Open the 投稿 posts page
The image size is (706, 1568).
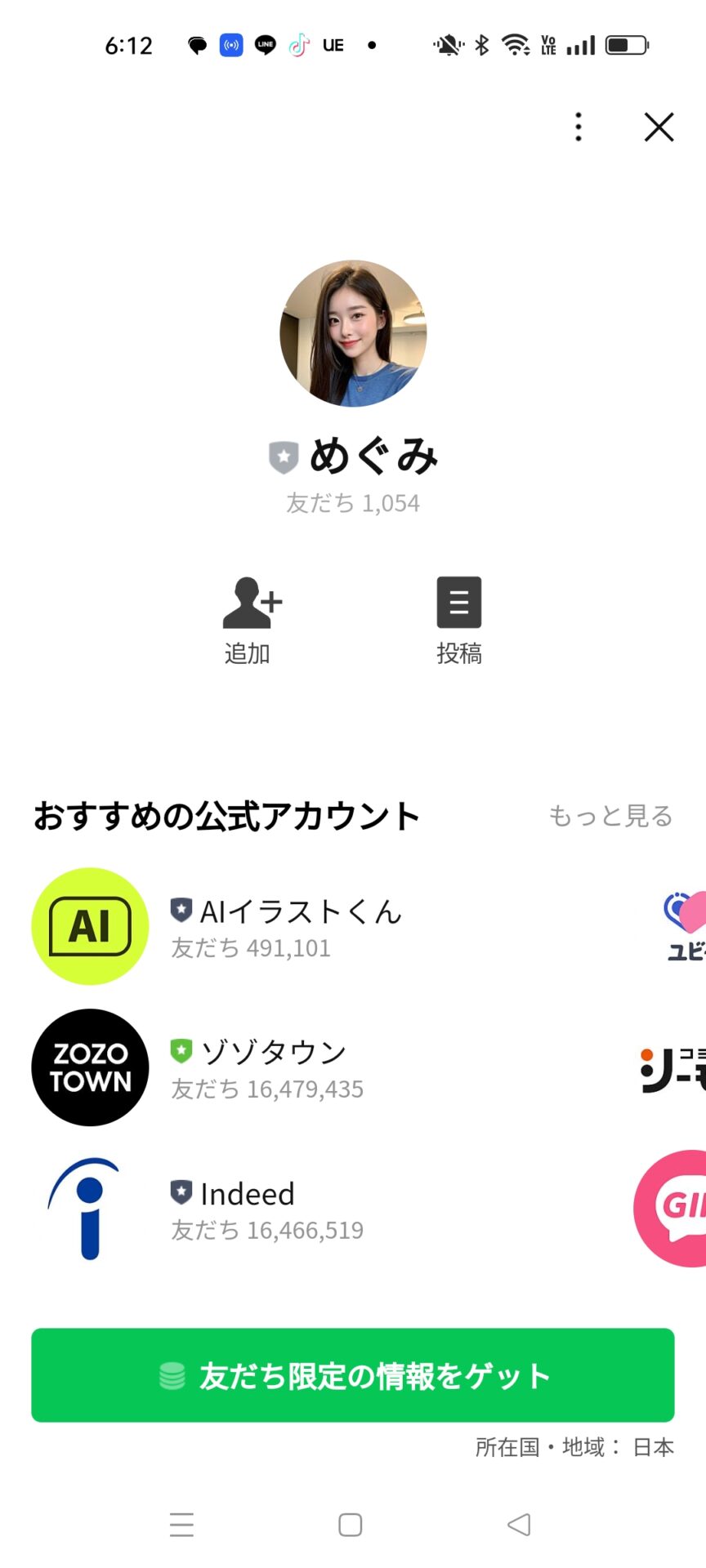[458, 619]
